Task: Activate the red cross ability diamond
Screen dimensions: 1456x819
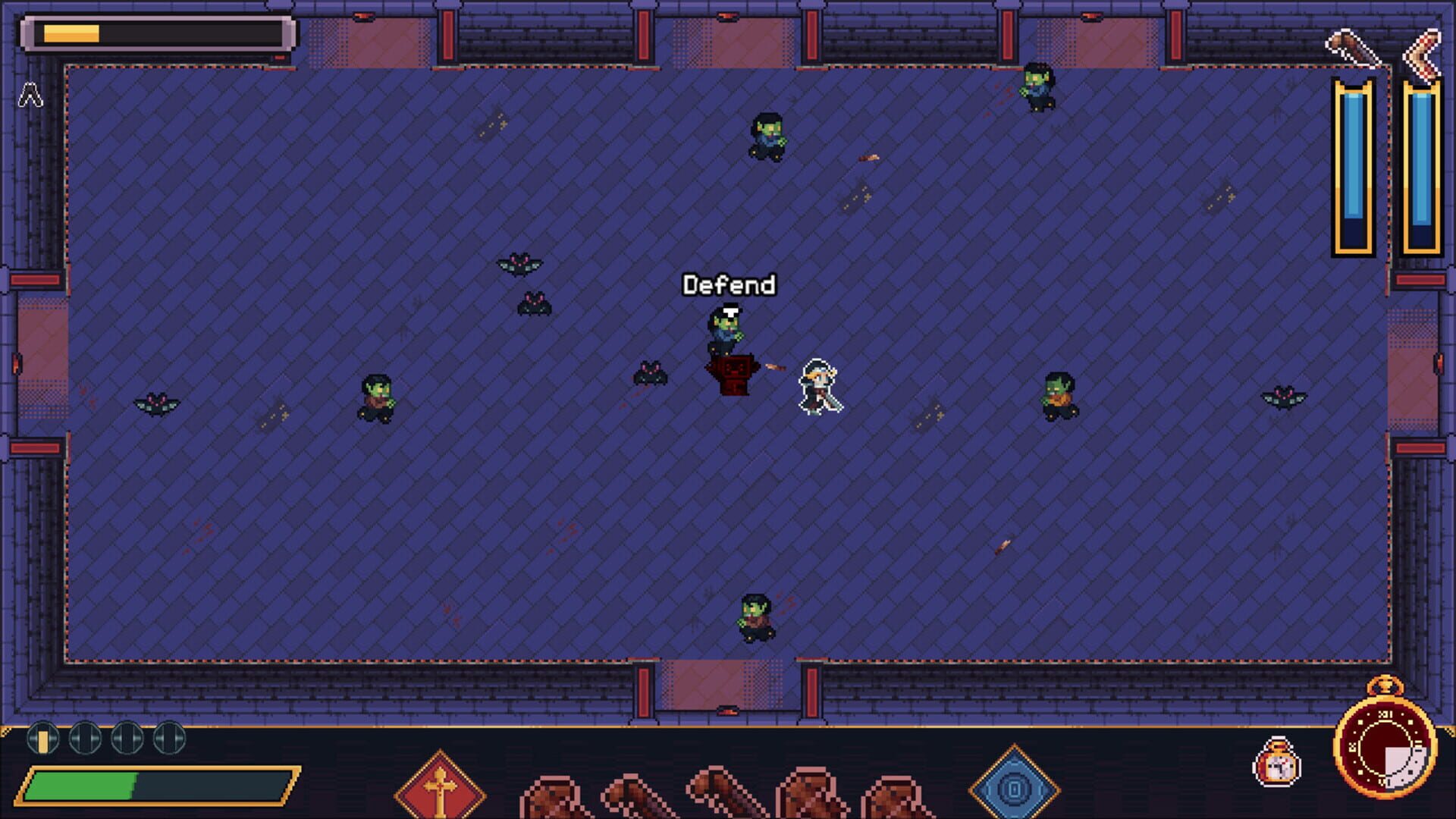Action: 440,789
